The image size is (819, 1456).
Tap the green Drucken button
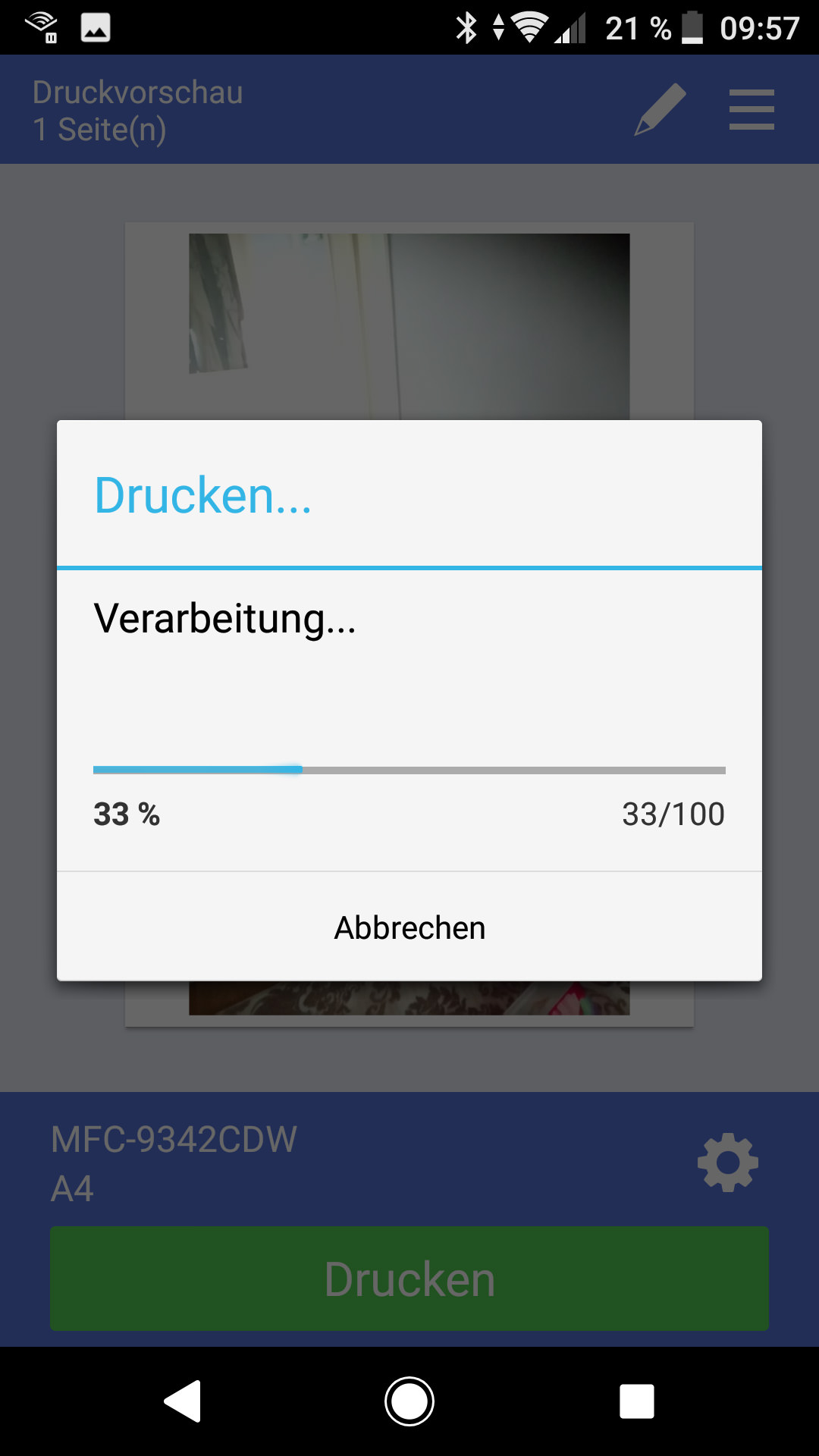(x=409, y=1279)
